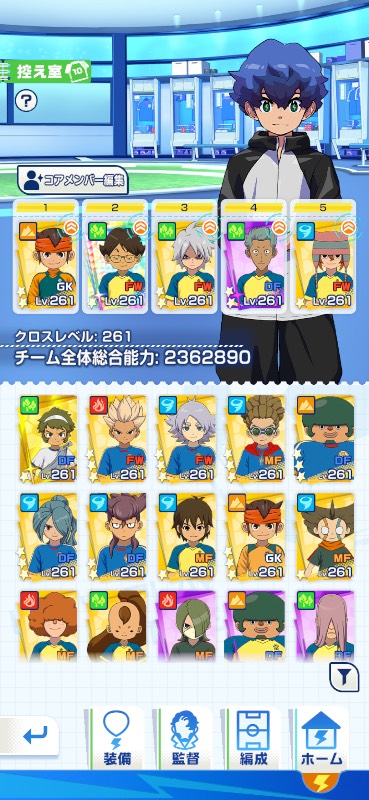Tap the コアメンバー編集 button
The width and height of the screenshot is (369, 800).
[x=72, y=180]
